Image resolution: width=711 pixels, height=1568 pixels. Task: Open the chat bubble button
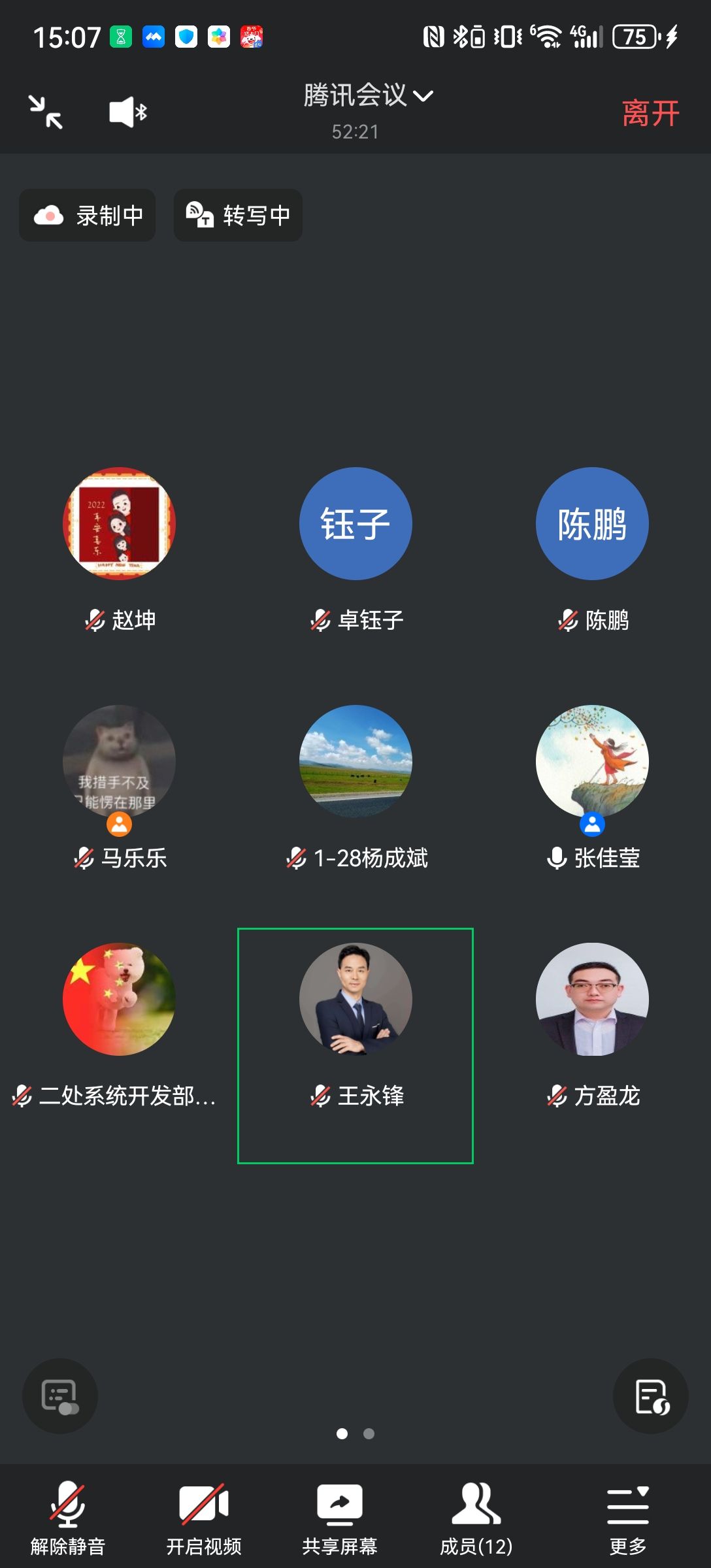(60, 1396)
